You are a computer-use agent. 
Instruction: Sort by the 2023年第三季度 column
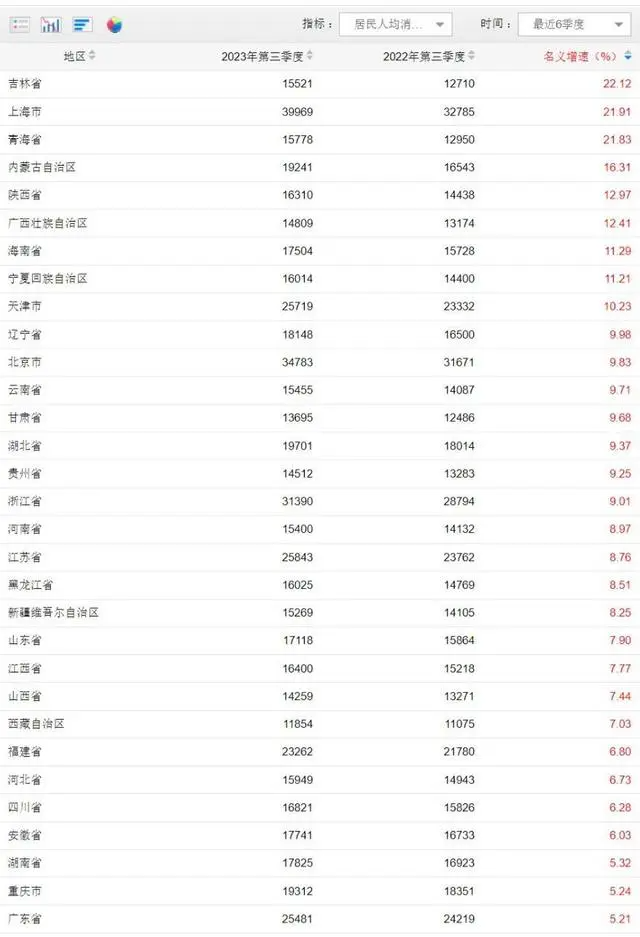(x=266, y=56)
